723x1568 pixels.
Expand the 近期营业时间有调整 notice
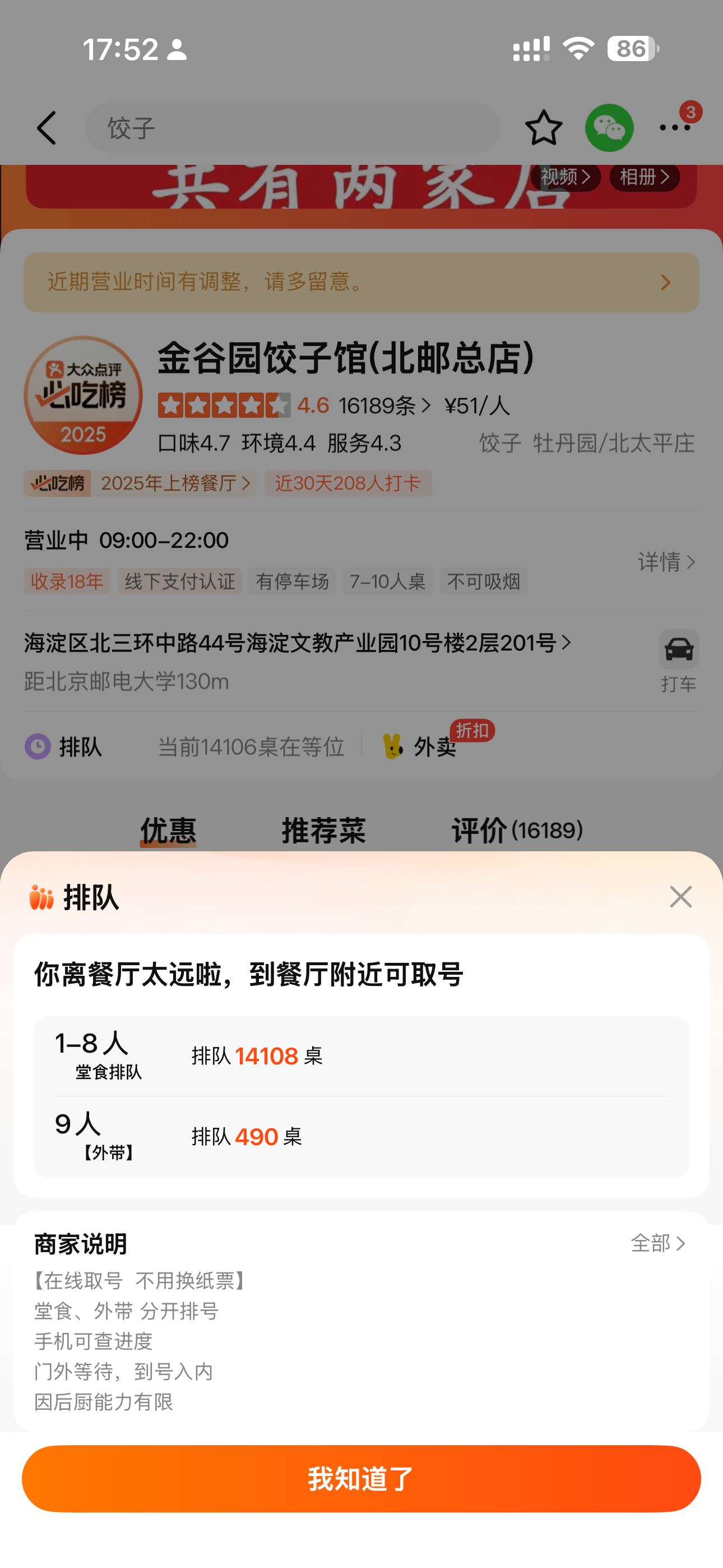[361, 282]
